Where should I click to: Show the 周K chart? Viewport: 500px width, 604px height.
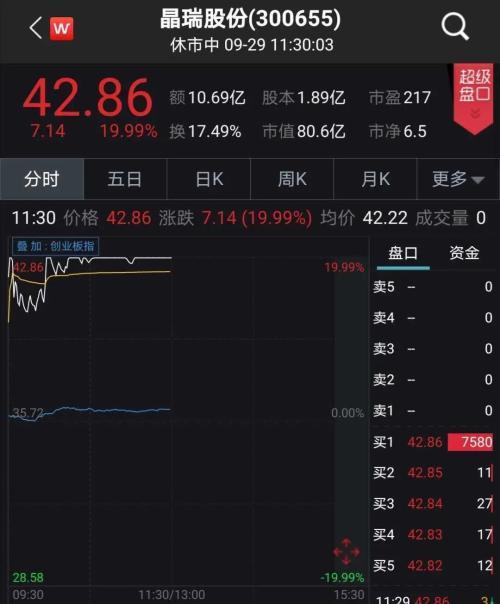(x=292, y=179)
